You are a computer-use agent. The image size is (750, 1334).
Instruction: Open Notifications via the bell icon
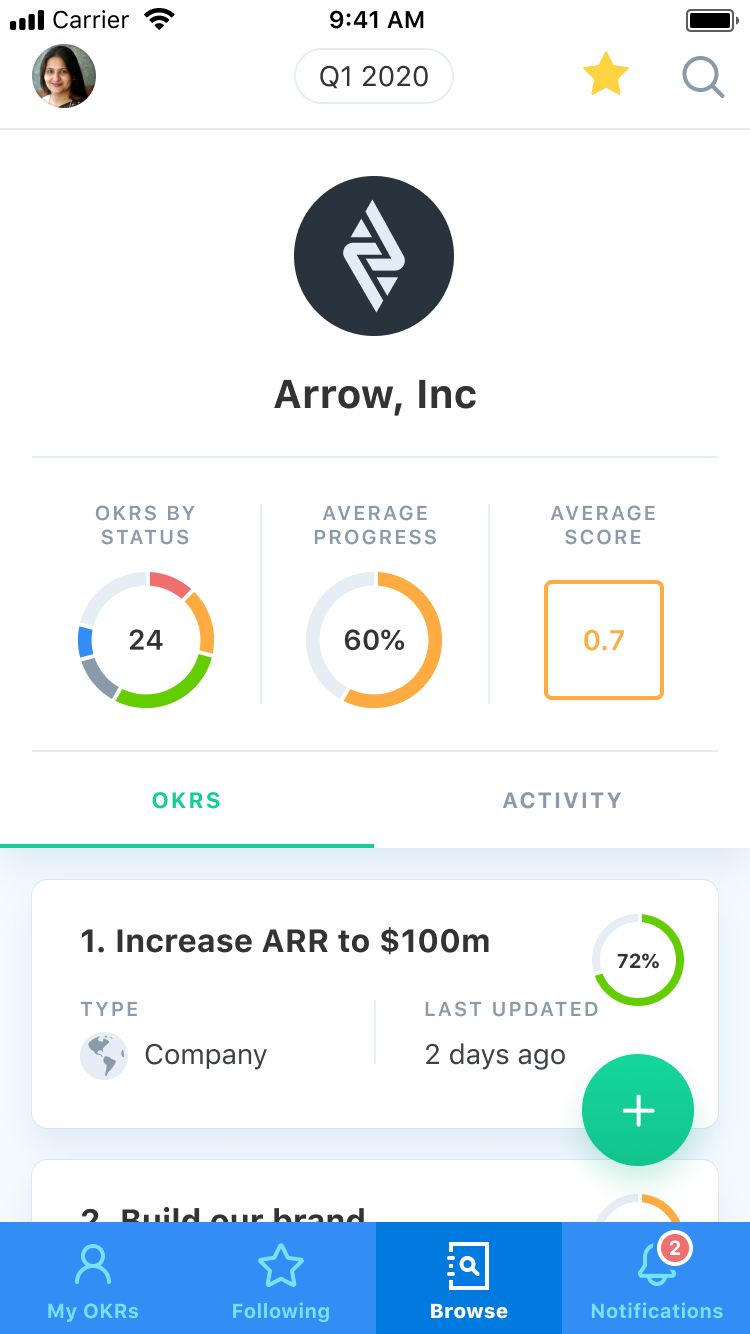(655, 1268)
